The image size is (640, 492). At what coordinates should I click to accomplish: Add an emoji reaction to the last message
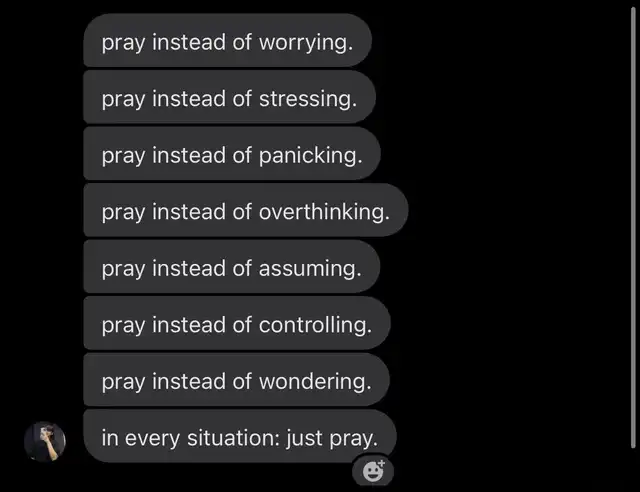[374, 470]
